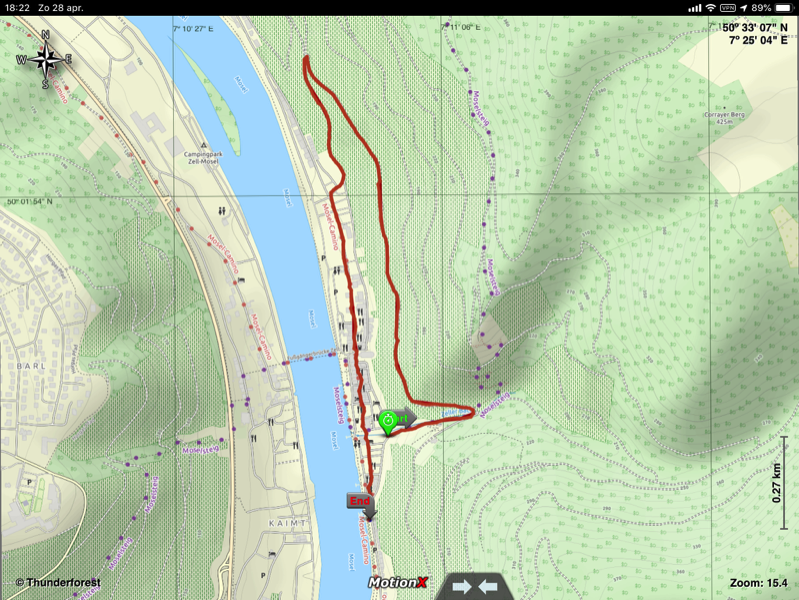This screenshot has height=600, width=799.
Task: Tap the compass rose to reorient map
Action: (45, 60)
